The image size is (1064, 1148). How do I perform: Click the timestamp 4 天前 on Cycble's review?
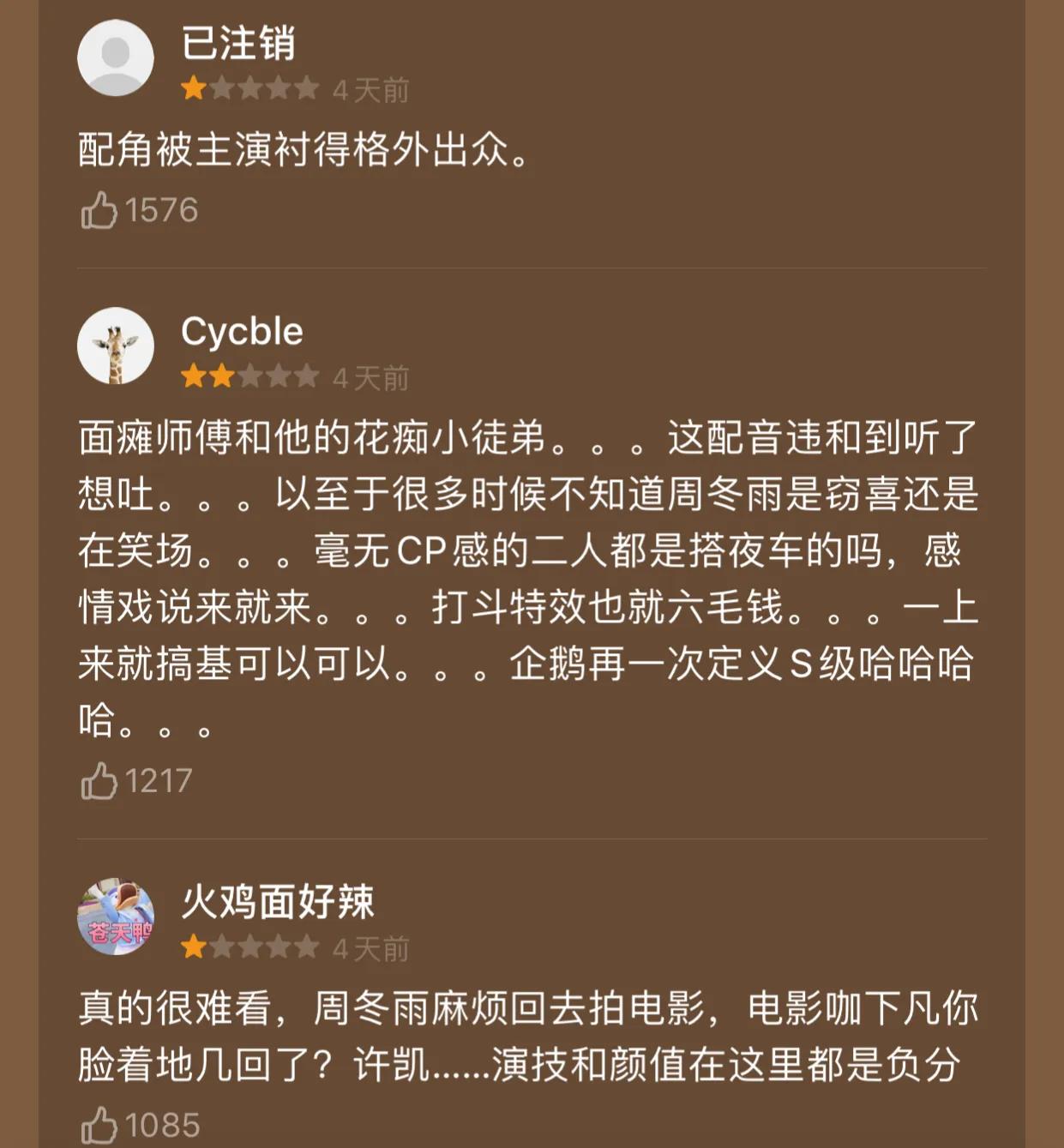point(370,376)
